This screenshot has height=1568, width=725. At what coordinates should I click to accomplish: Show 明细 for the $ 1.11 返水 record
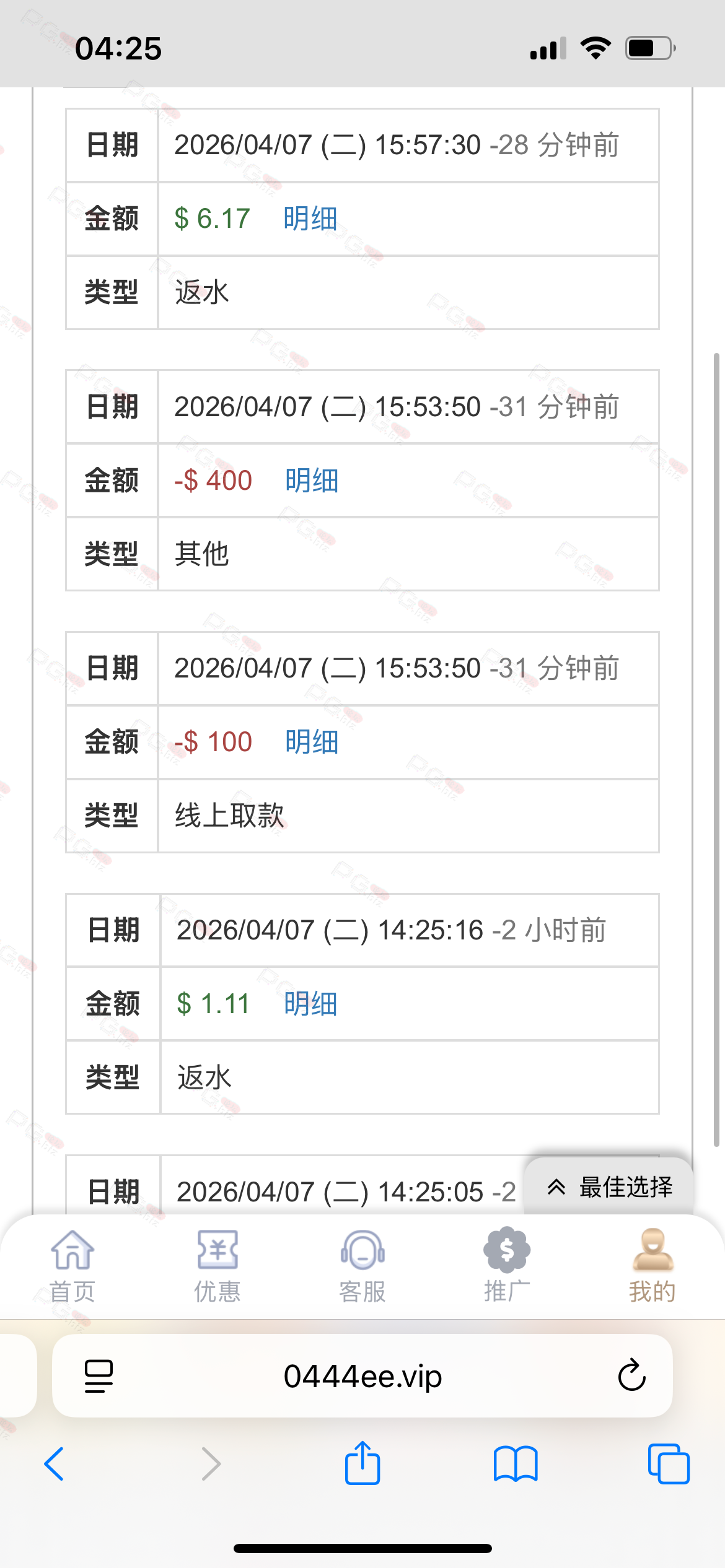pos(310,1004)
